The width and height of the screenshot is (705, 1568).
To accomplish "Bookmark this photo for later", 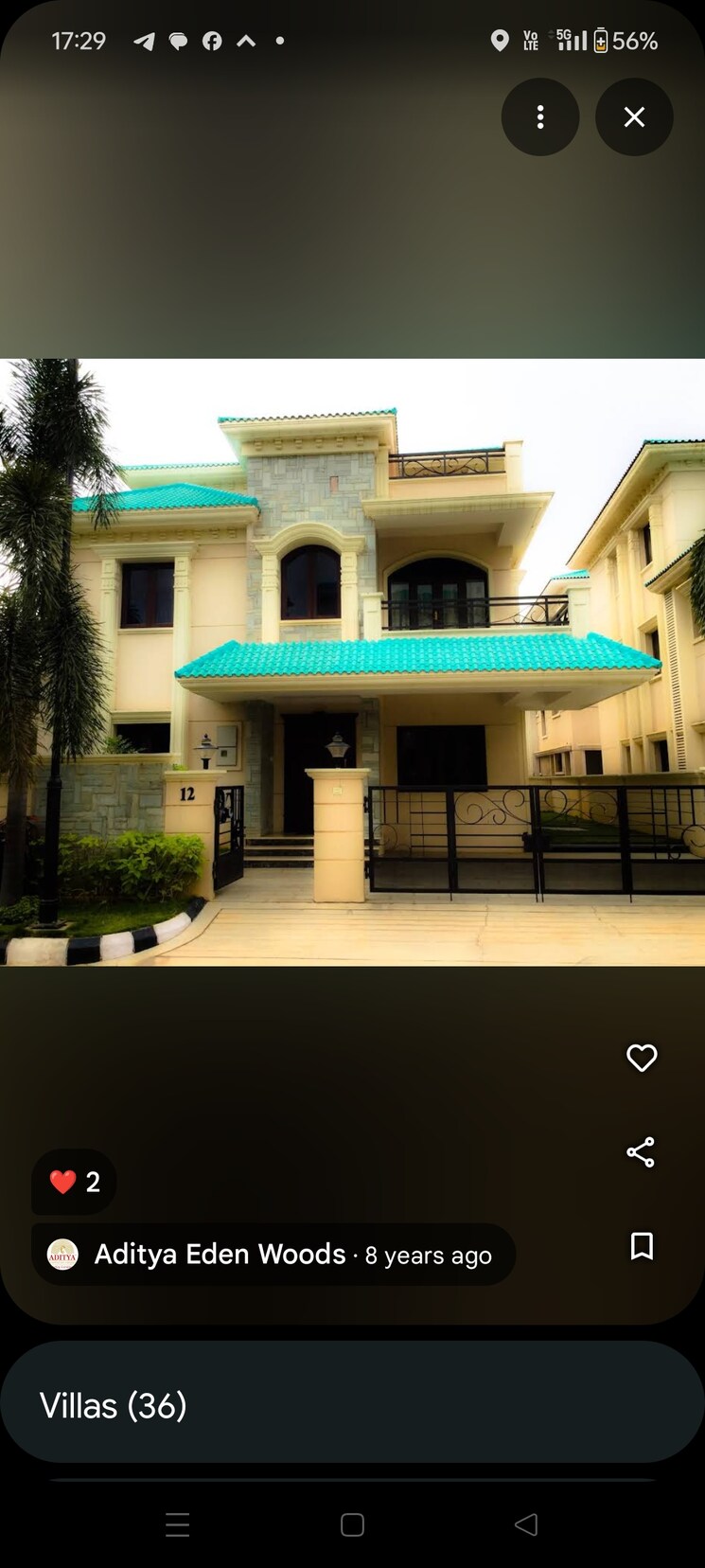I will click(x=641, y=1246).
